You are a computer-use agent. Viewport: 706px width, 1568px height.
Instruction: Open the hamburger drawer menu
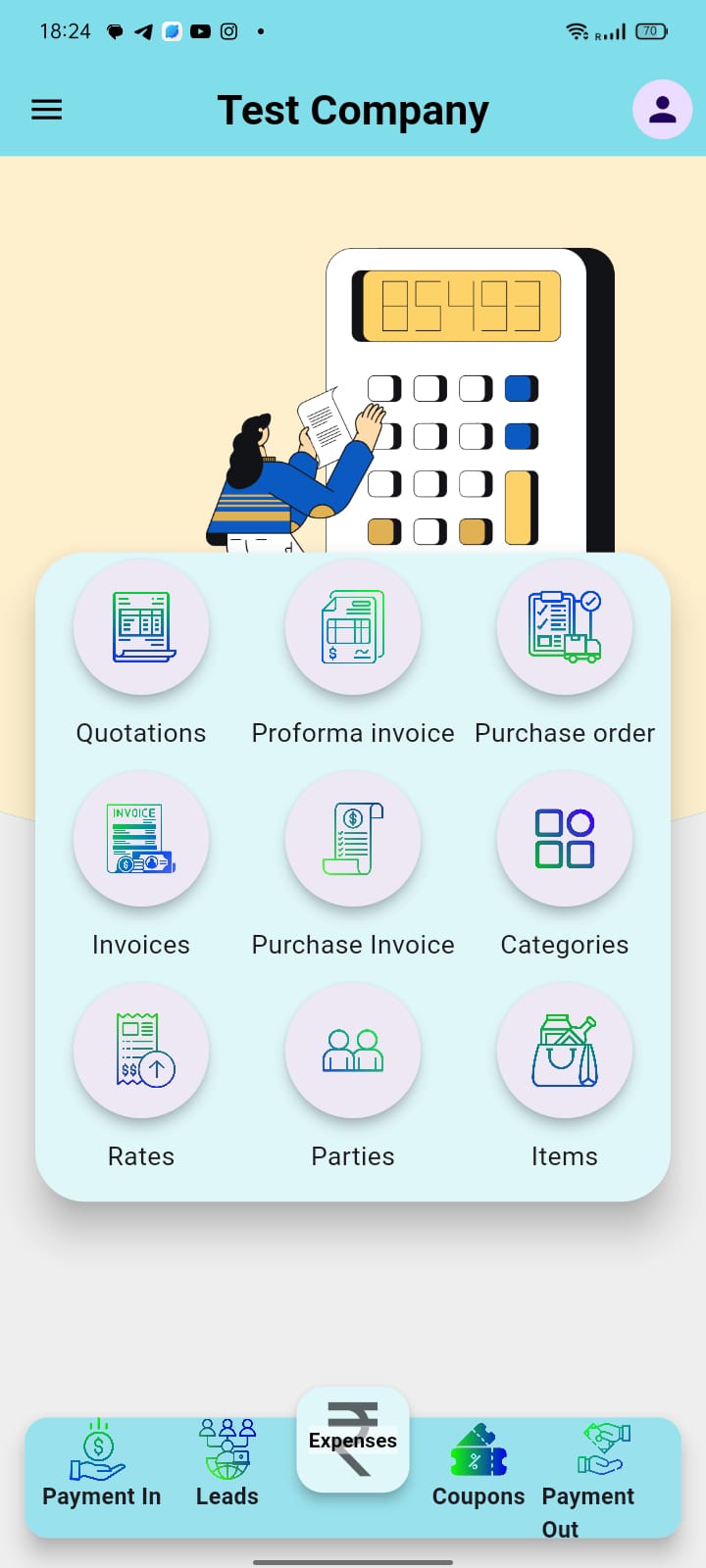47,110
